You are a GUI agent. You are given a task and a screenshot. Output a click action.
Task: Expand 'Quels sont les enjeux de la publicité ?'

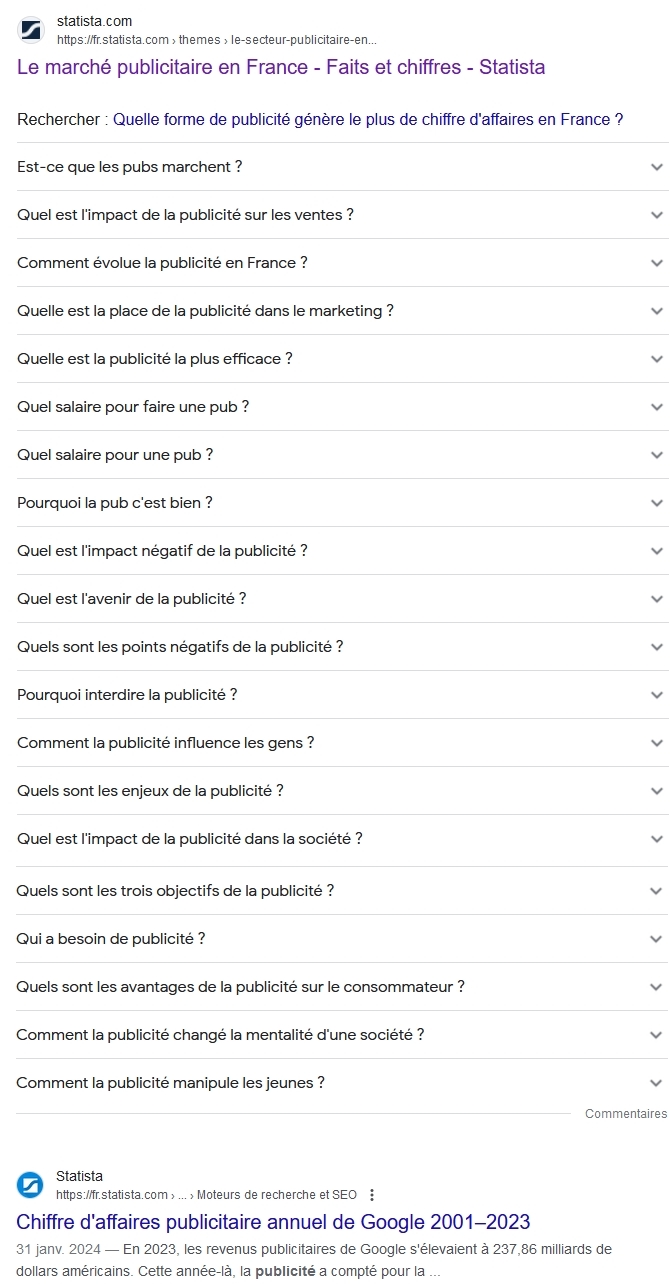coord(342,791)
